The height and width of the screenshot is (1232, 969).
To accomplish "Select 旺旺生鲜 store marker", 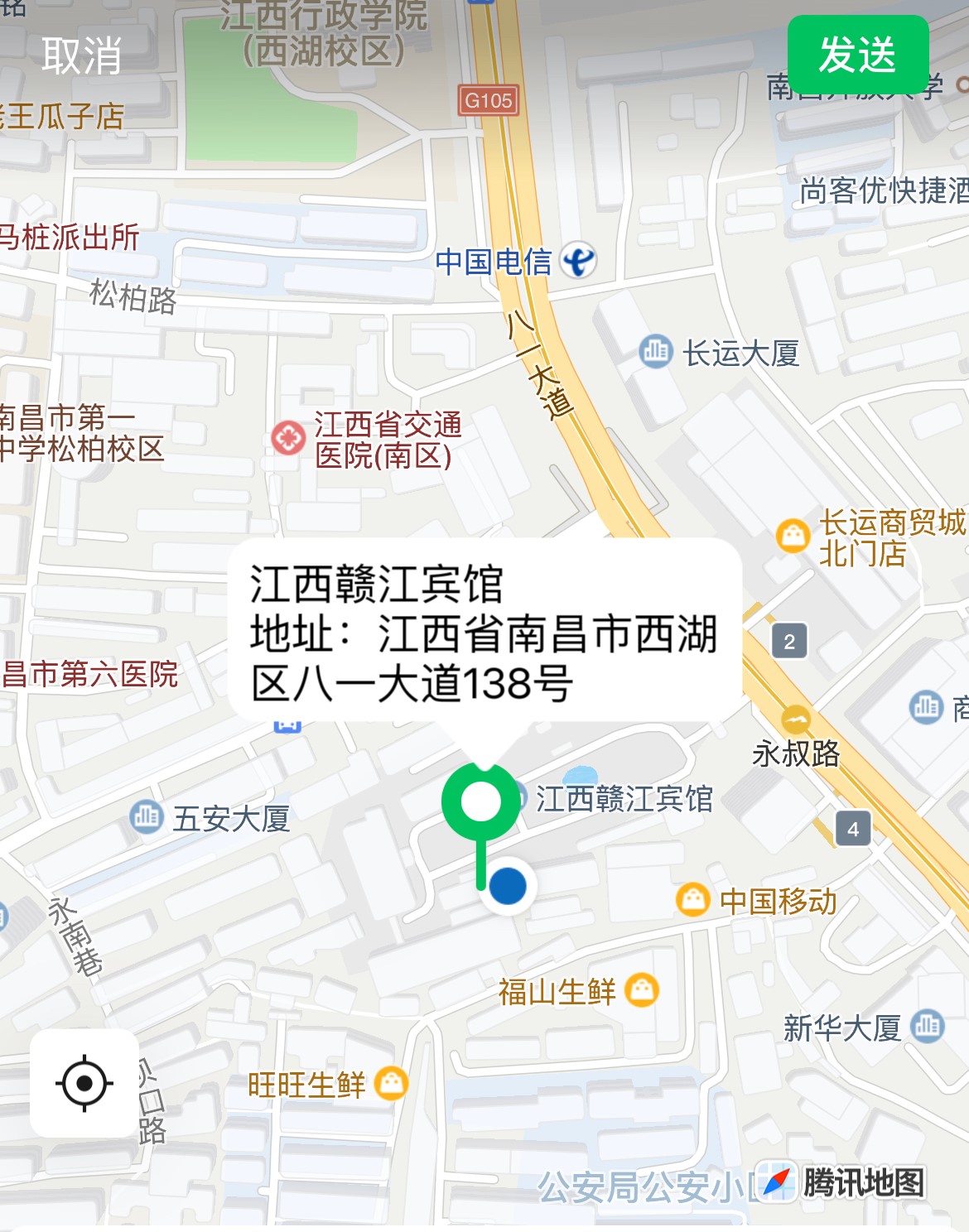I will point(392,1083).
